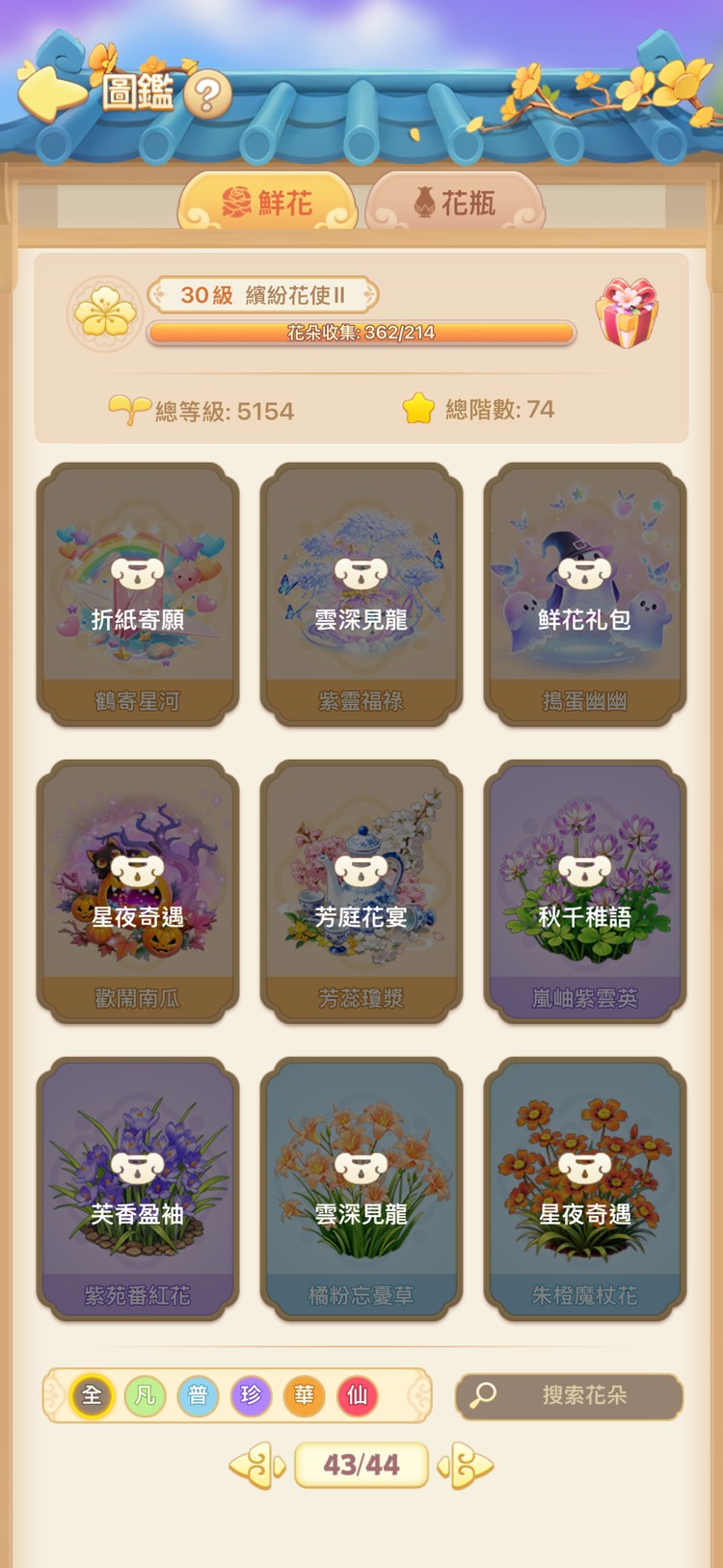
Task: Select the 全 filter to show all flowers
Action: point(91,1395)
